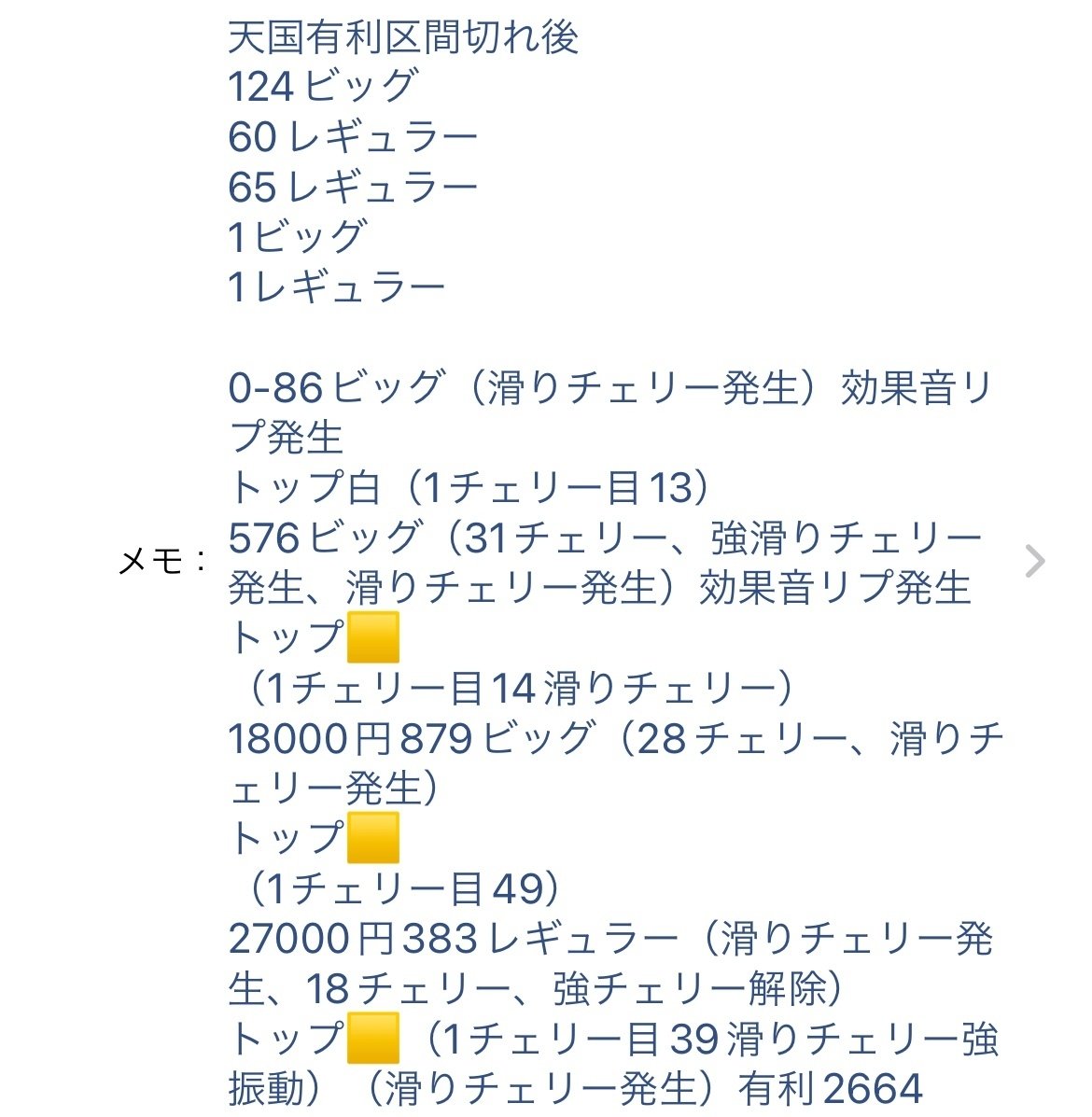Expand the memo with the right chevron

[x=1036, y=560]
